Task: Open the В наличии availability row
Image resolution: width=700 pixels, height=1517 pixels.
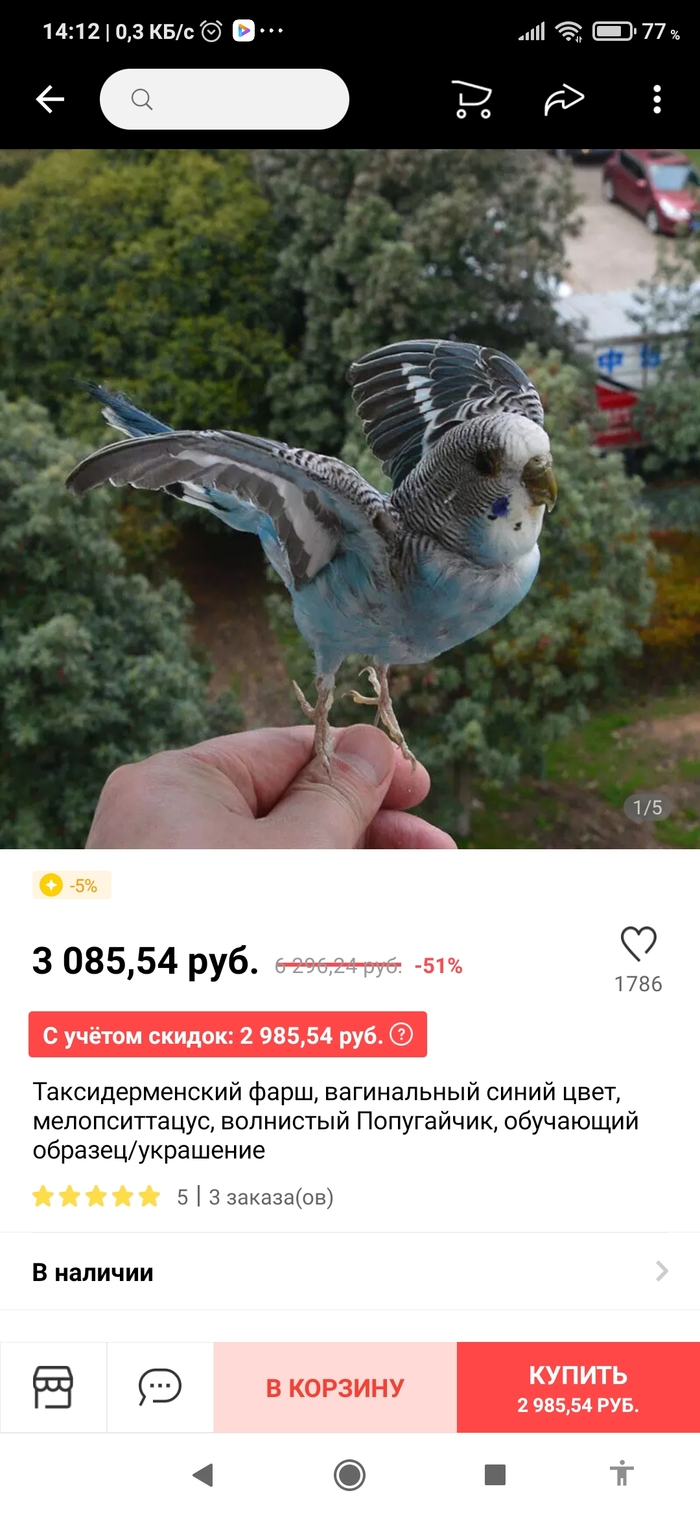Action: 350,1272
